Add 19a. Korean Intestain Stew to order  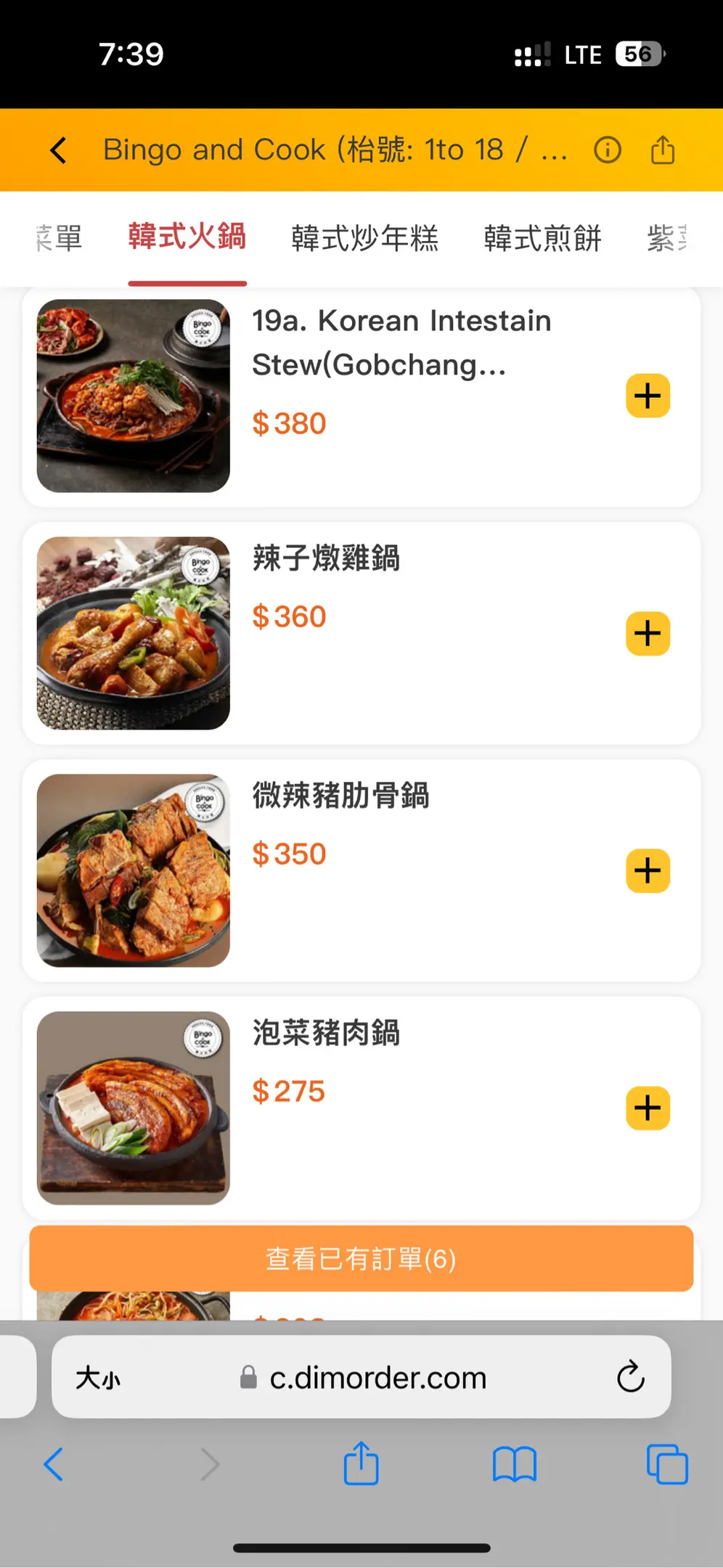(648, 396)
